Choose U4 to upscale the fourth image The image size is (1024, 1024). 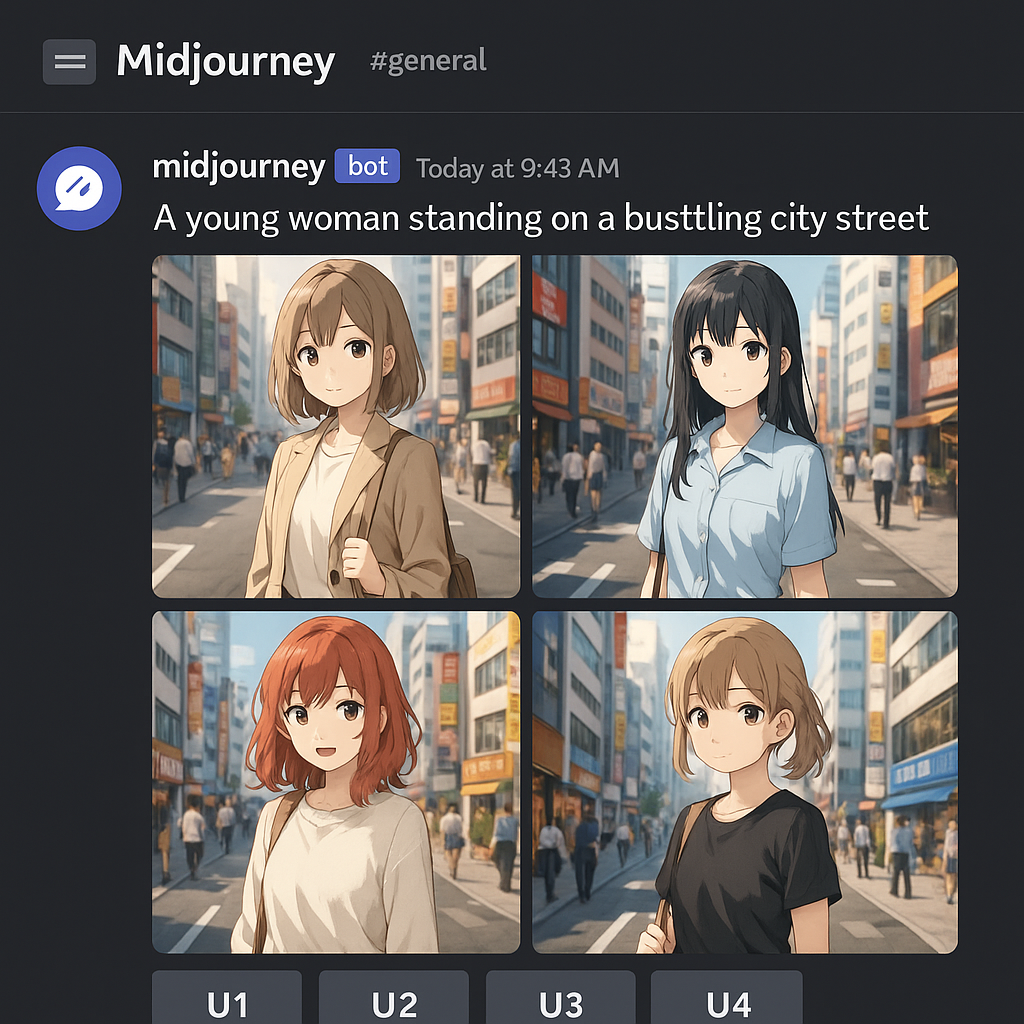coord(727,1000)
